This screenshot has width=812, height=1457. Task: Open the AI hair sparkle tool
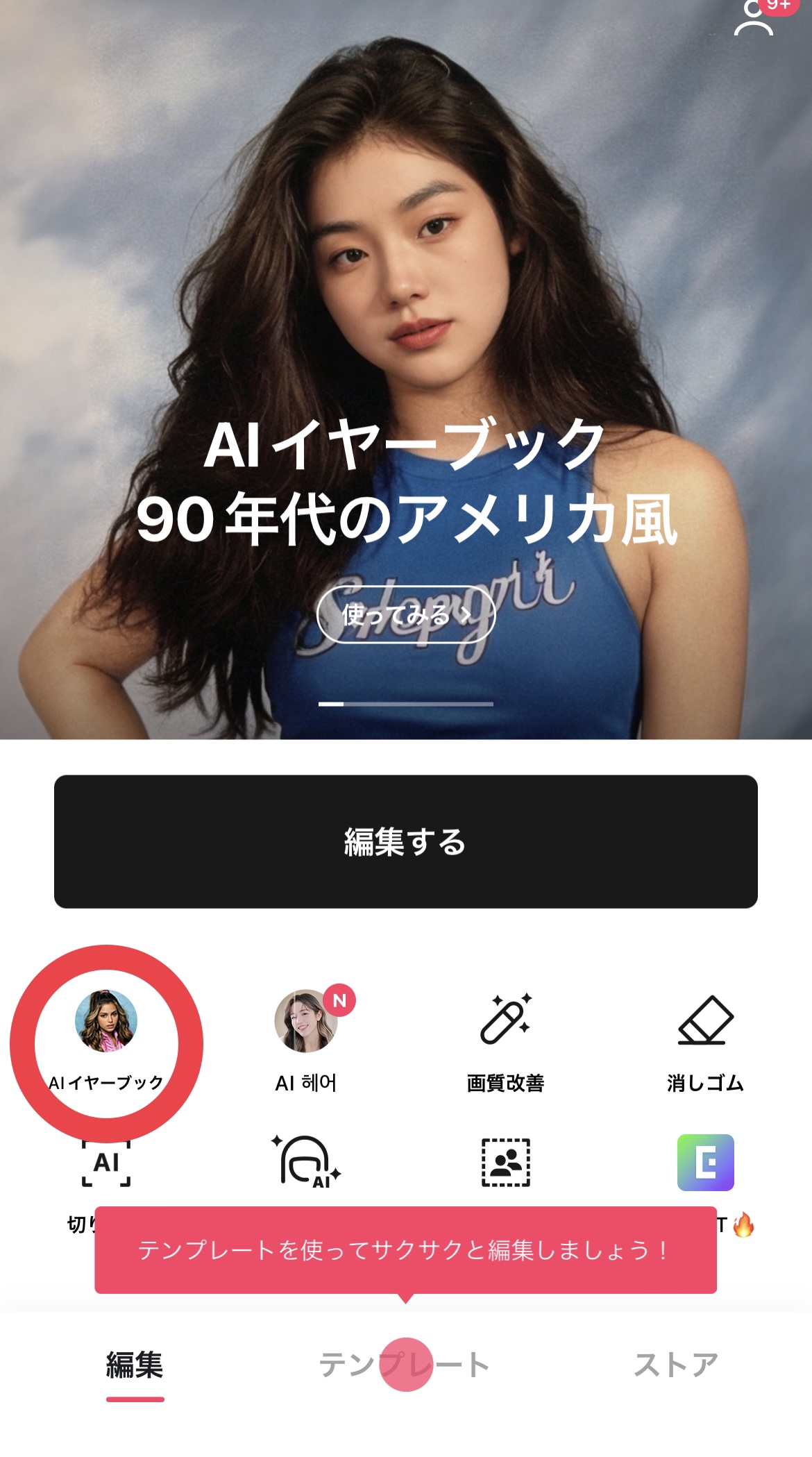tap(306, 1163)
